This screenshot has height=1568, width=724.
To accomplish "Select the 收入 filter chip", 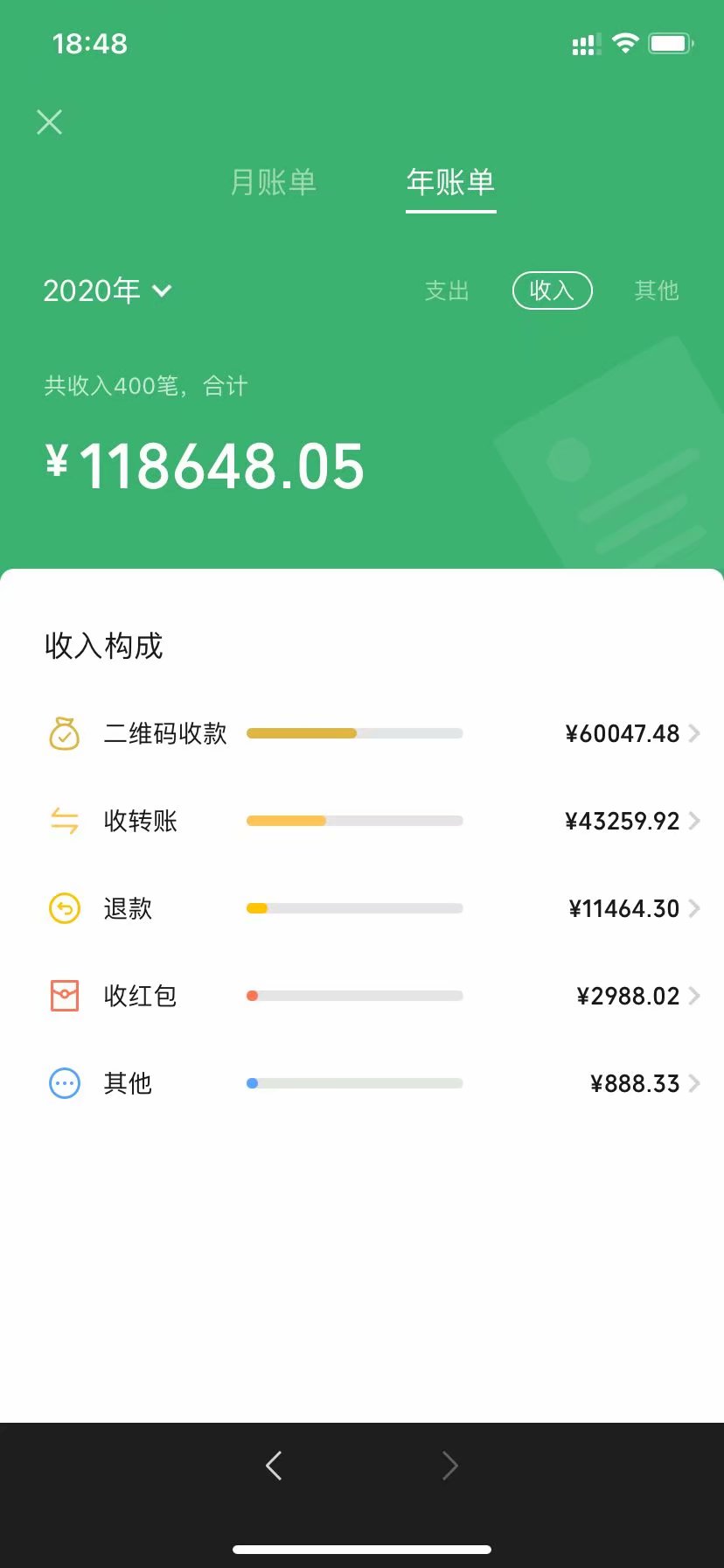I will click(x=552, y=290).
